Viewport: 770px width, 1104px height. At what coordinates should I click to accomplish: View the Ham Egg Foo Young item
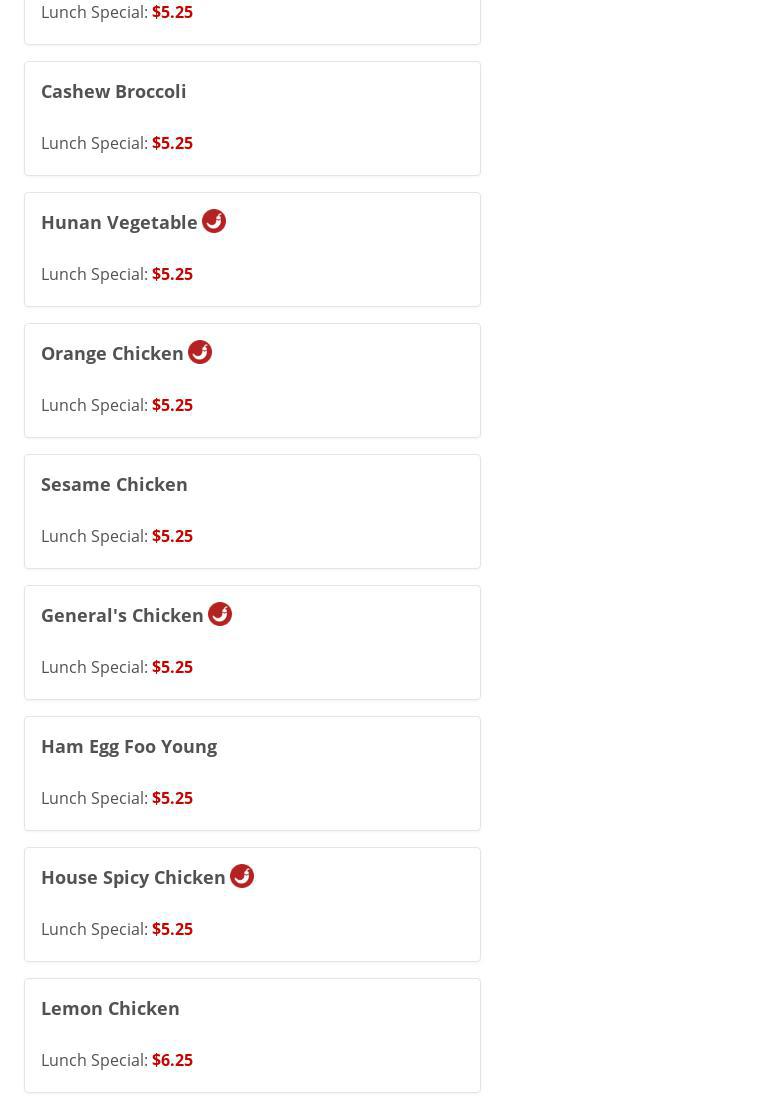click(252, 773)
